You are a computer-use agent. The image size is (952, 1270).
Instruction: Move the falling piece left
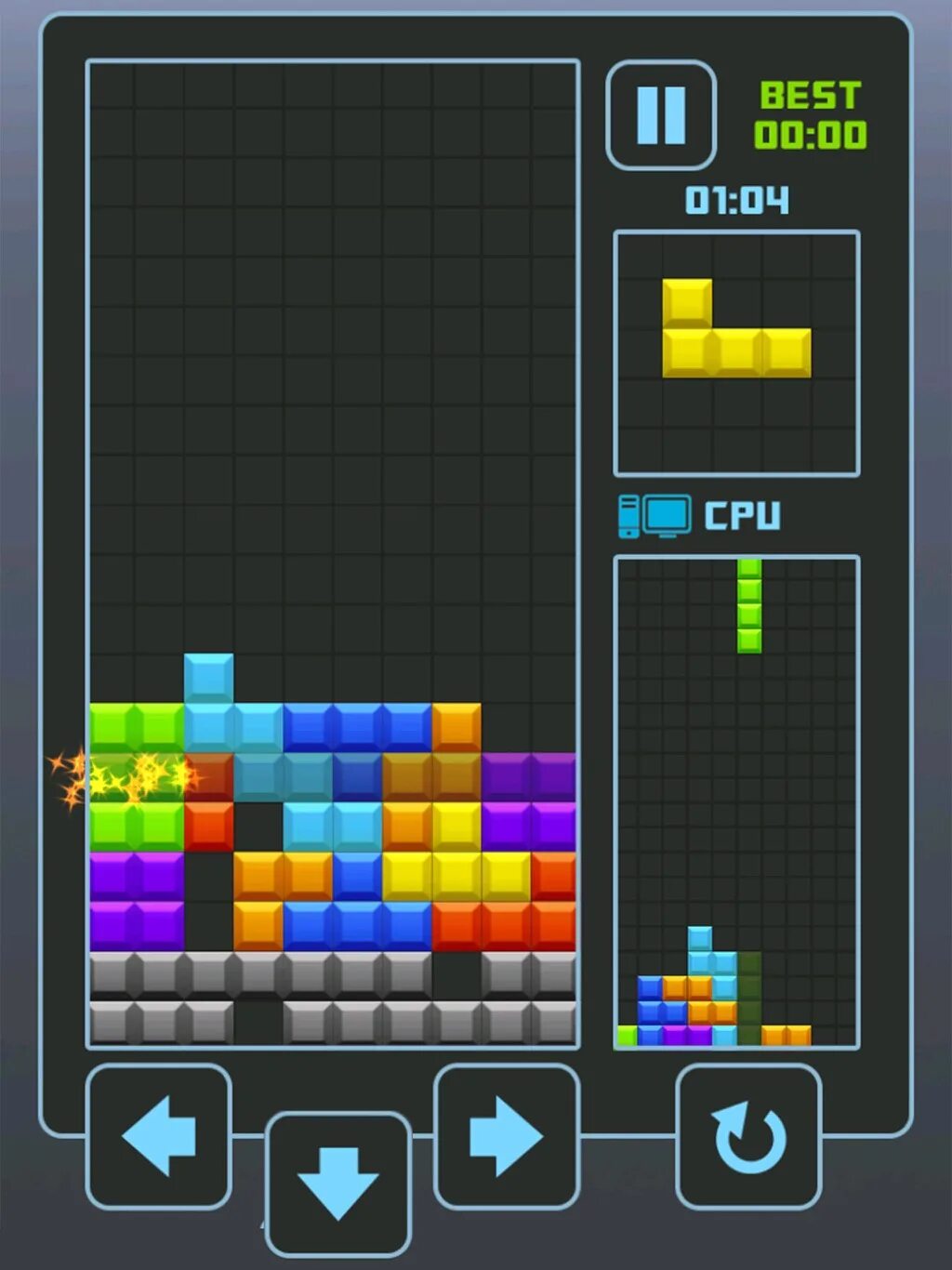pos(159,1136)
